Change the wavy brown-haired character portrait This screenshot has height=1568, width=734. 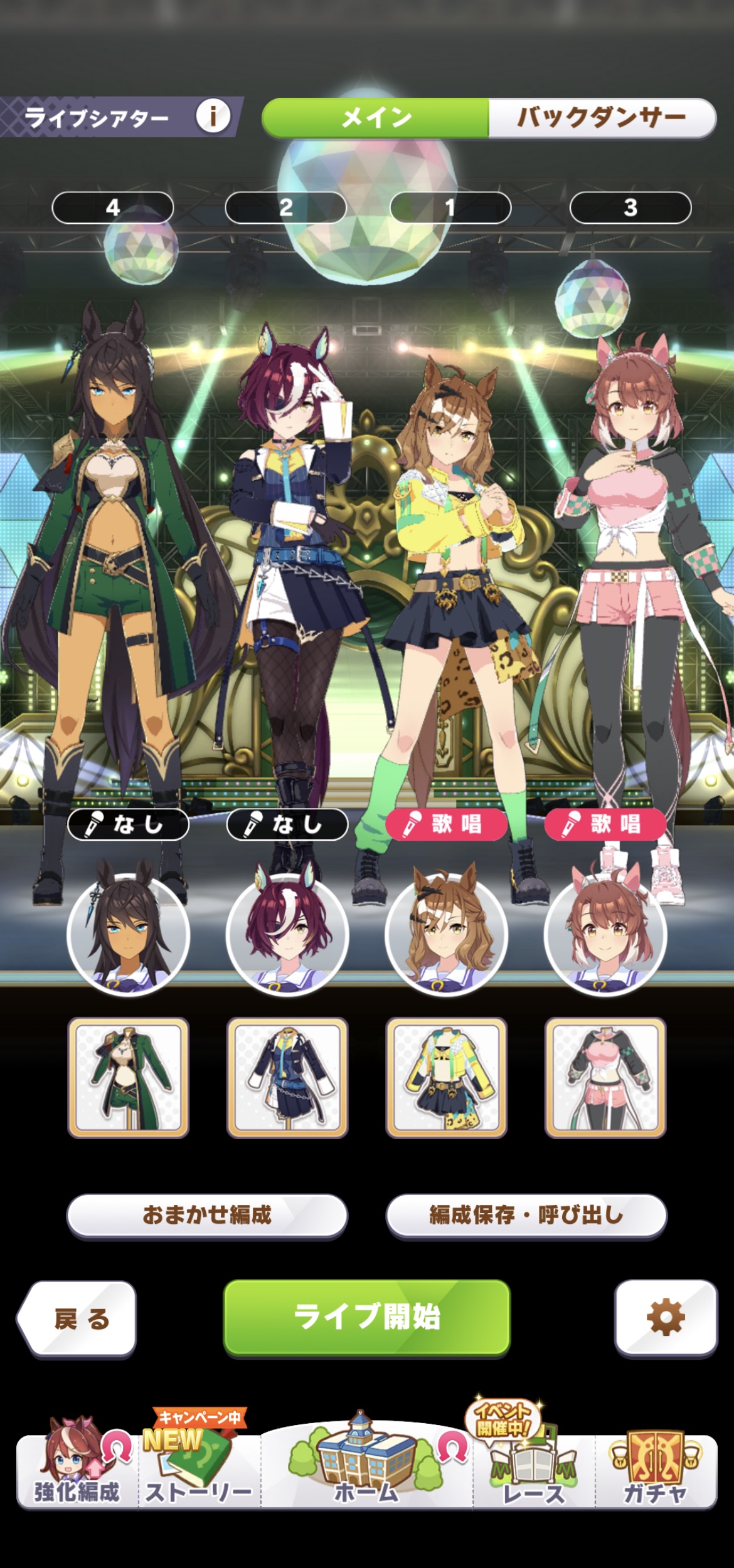(446, 934)
